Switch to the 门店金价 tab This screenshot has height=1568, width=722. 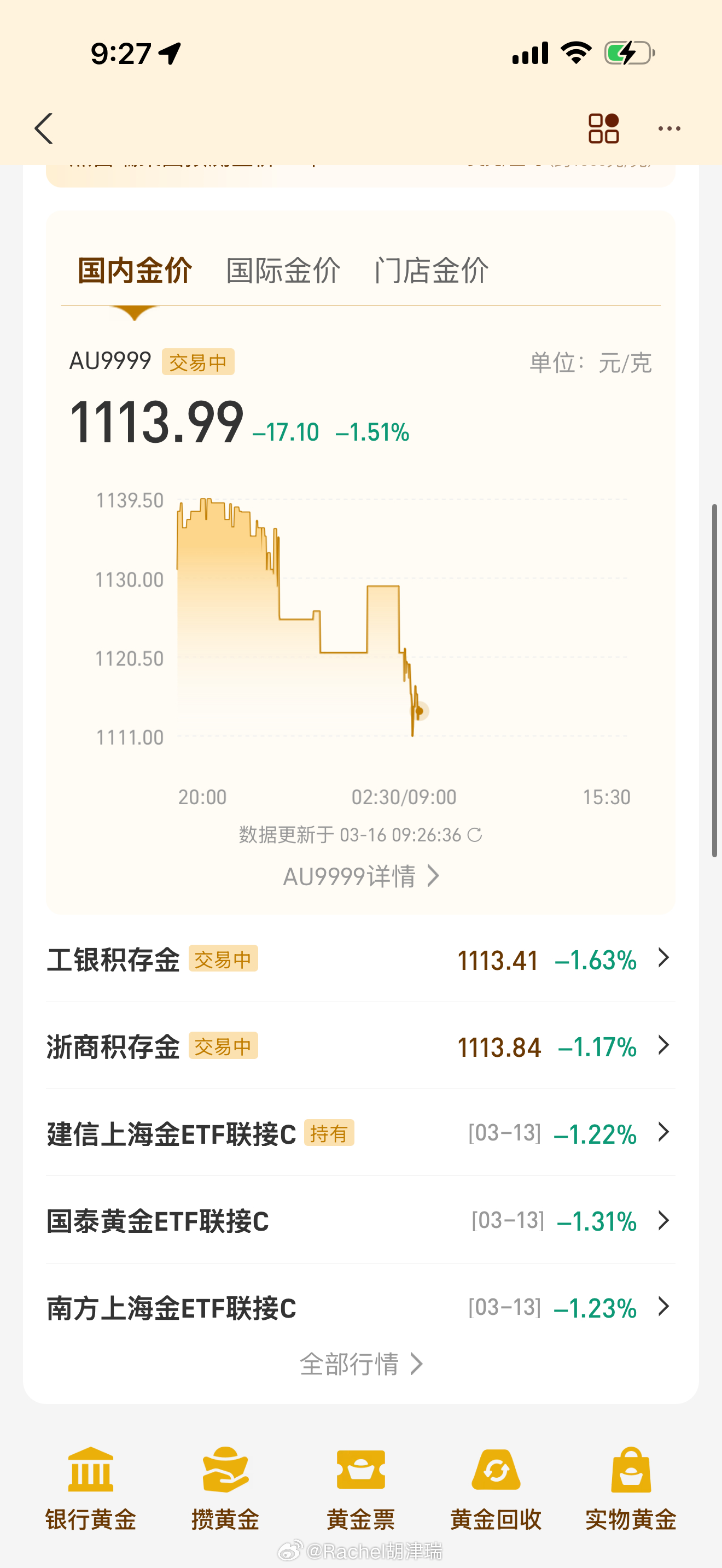click(x=431, y=270)
